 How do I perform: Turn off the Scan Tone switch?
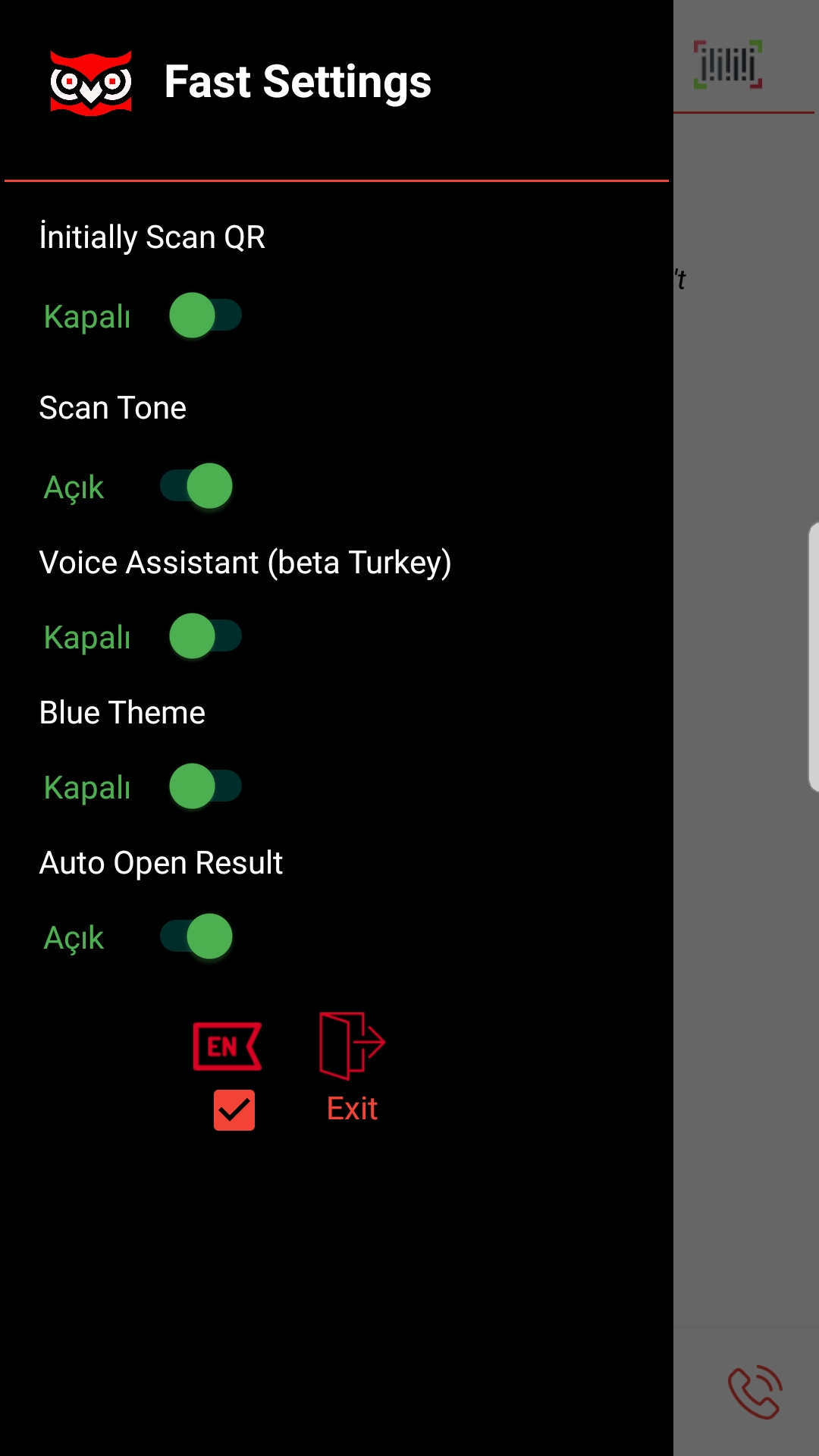click(x=196, y=486)
